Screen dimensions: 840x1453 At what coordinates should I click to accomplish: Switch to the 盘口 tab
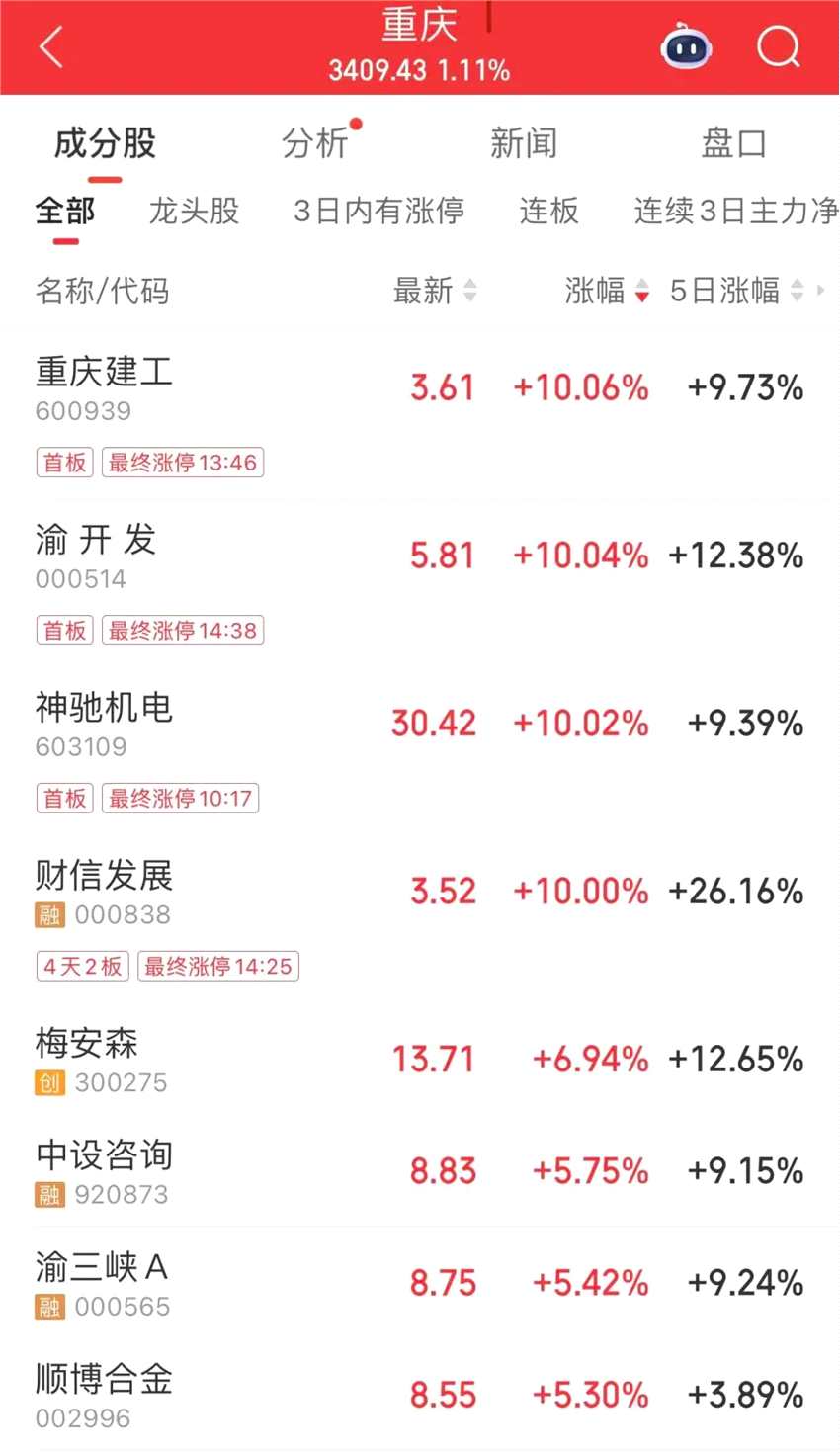pos(733,143)
